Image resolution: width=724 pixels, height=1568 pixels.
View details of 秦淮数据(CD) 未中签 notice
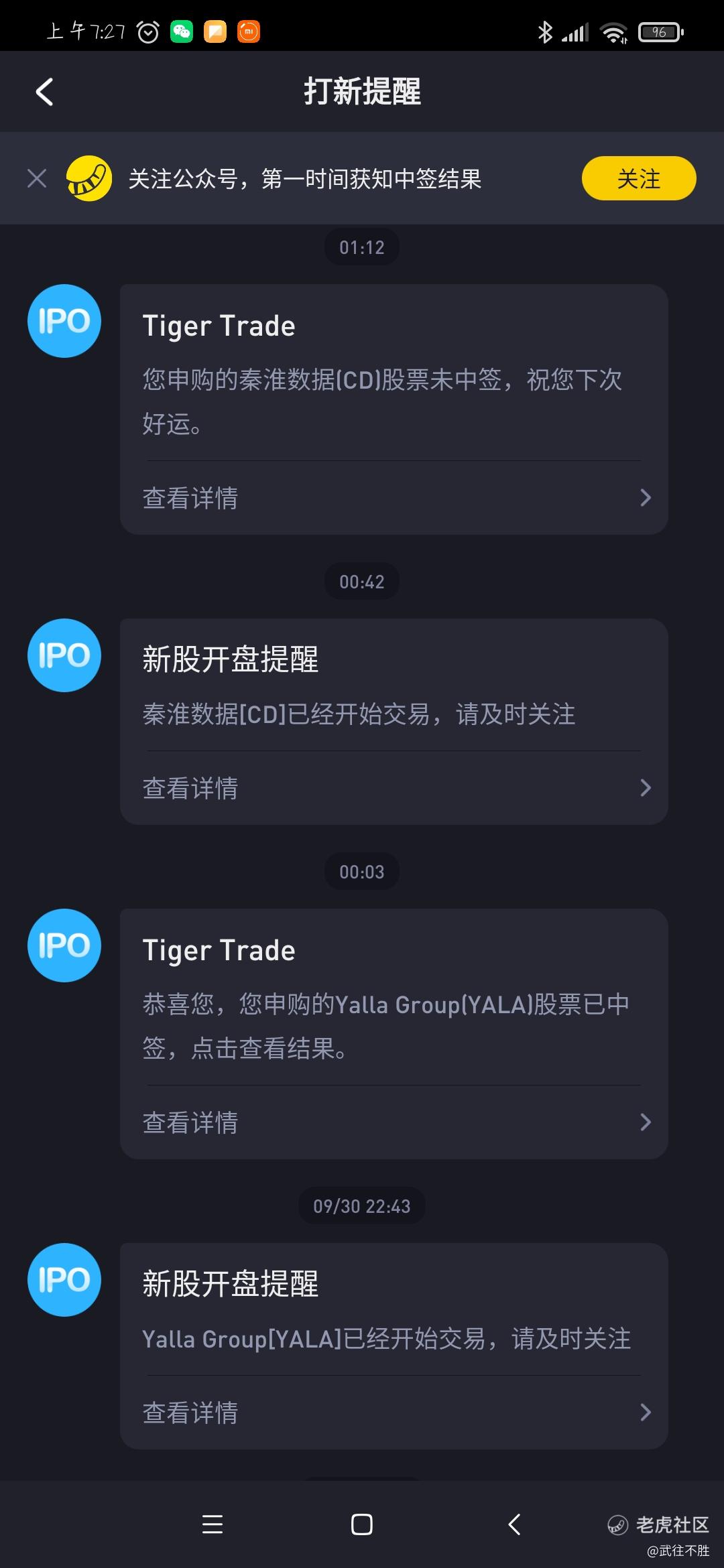394,498
